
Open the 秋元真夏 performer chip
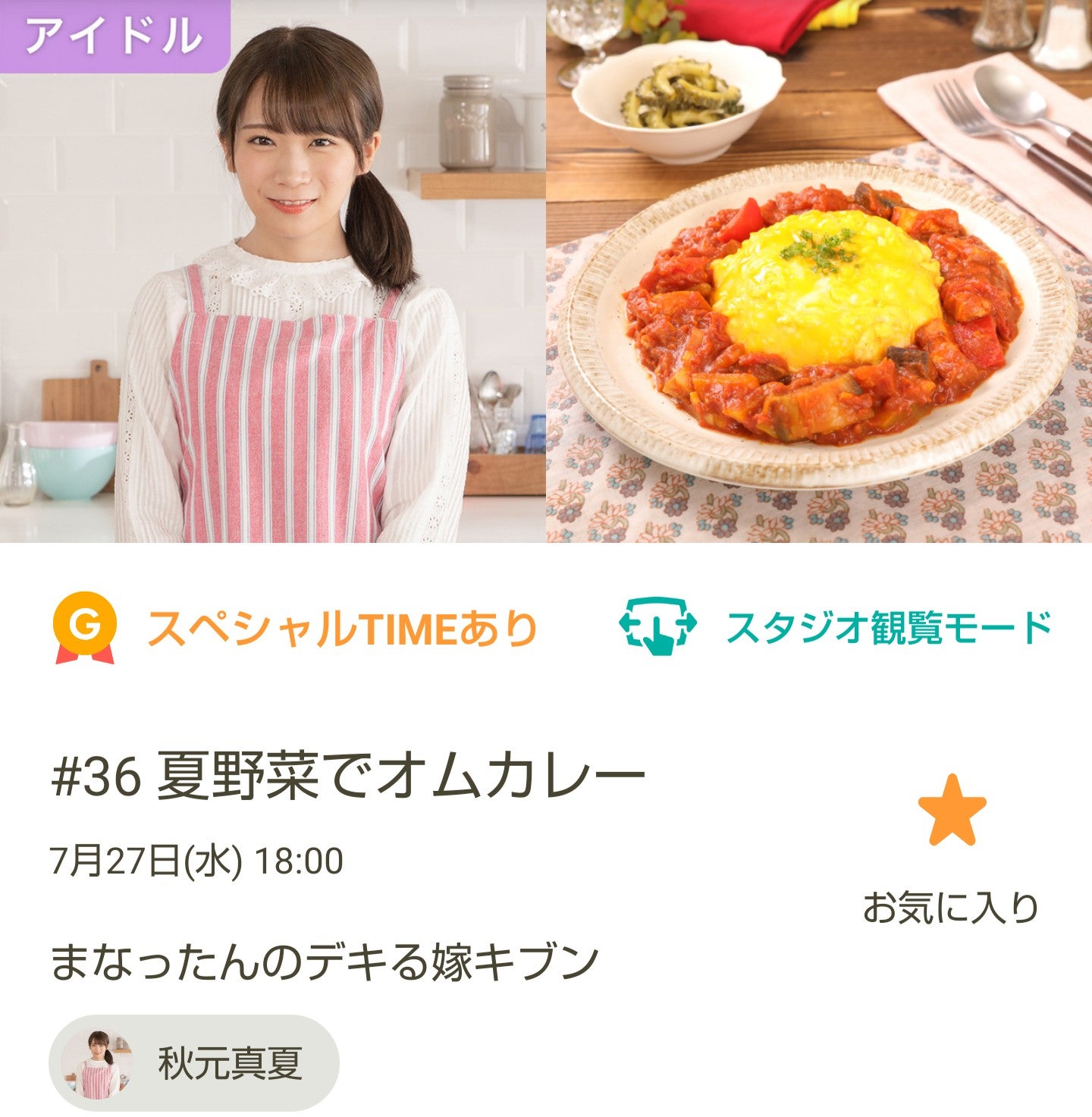(x=194, y=1063)
